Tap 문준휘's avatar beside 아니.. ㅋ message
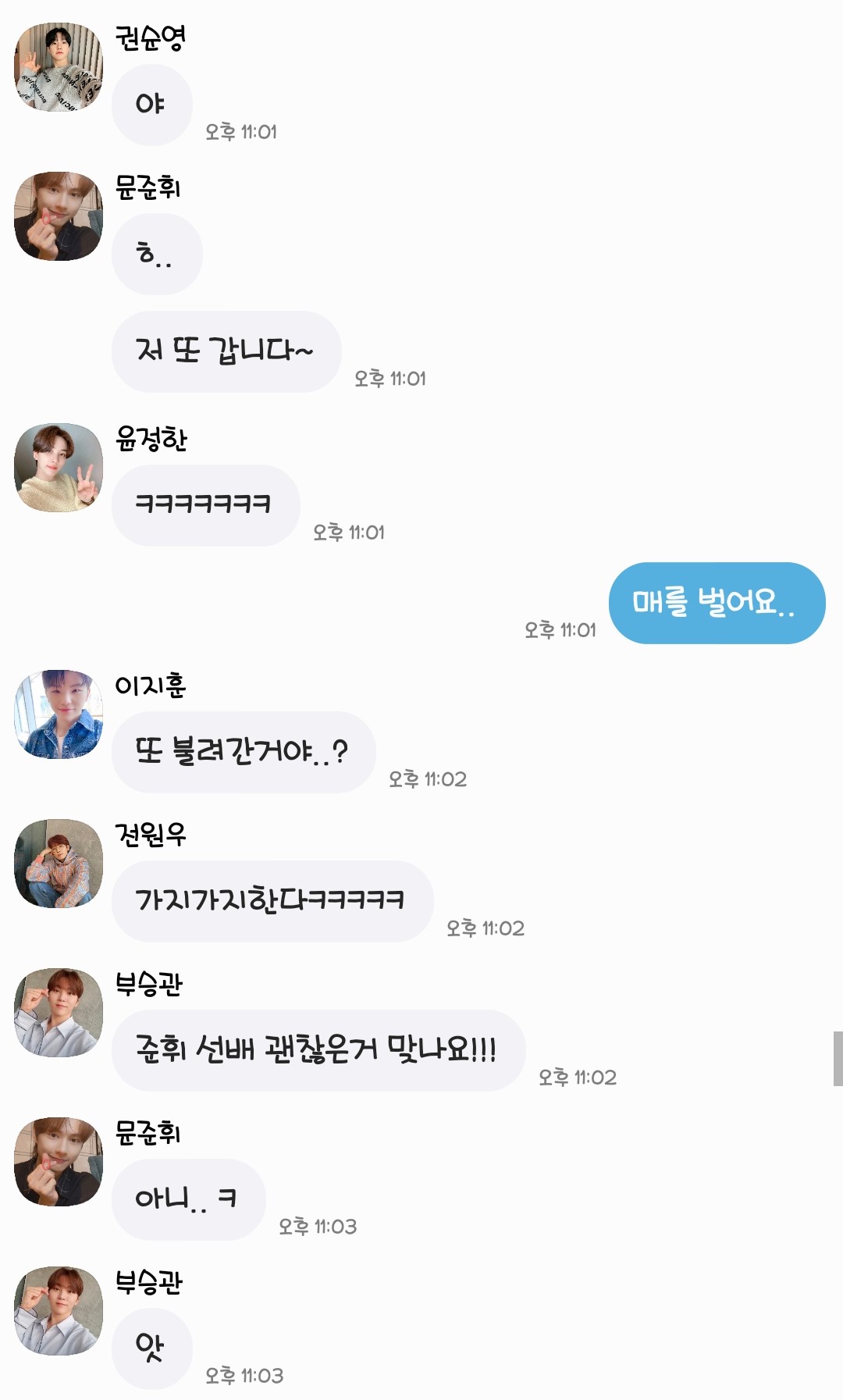 click(x=59, y=1162)
